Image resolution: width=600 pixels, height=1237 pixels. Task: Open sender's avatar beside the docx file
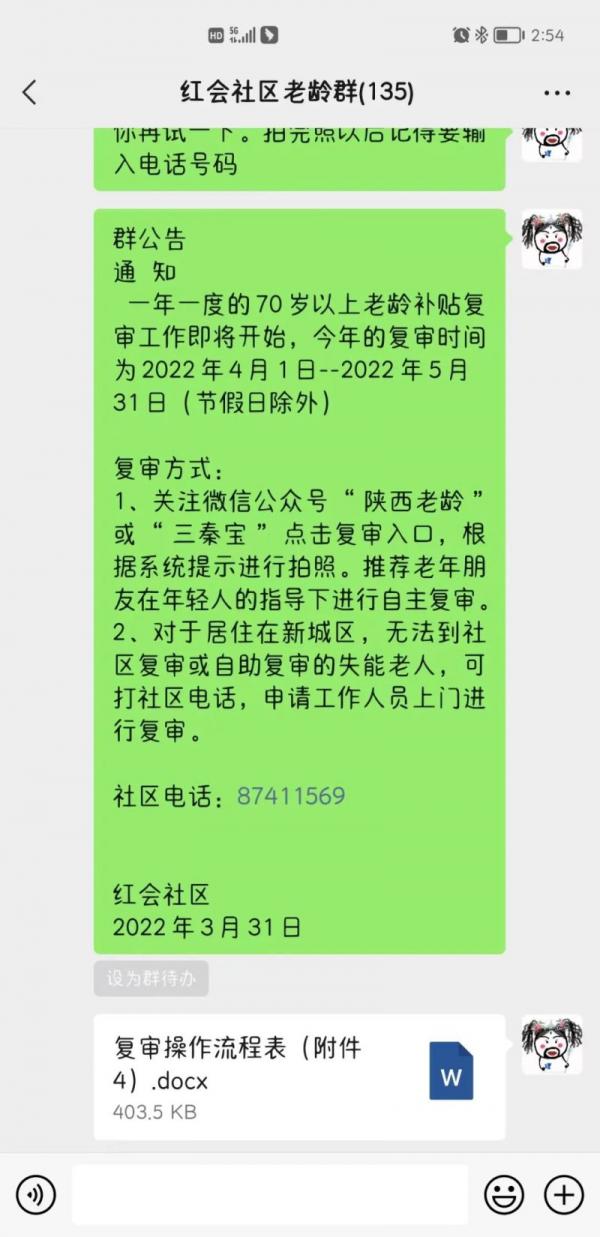tap(551, 1044)
